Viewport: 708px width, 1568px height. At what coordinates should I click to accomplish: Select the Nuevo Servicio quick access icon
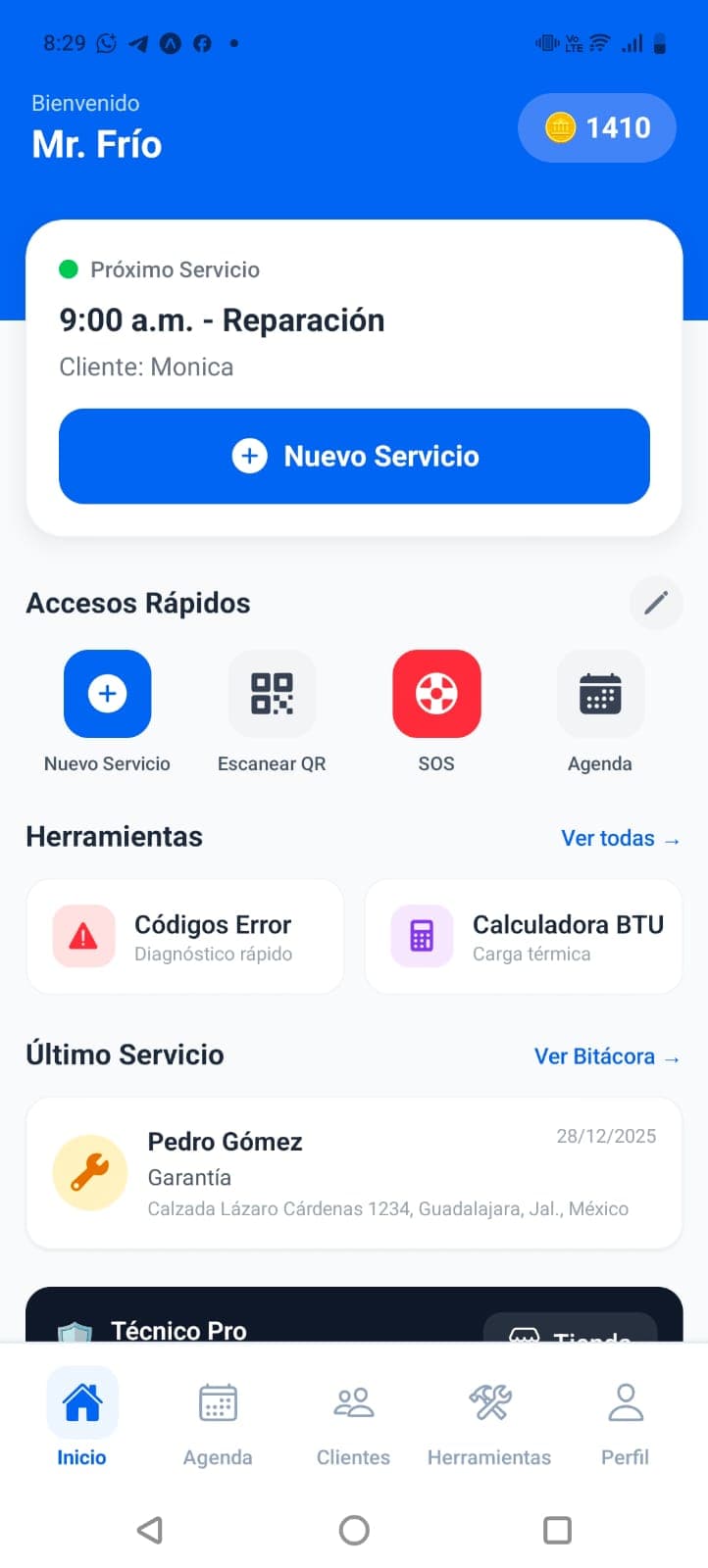108,694
